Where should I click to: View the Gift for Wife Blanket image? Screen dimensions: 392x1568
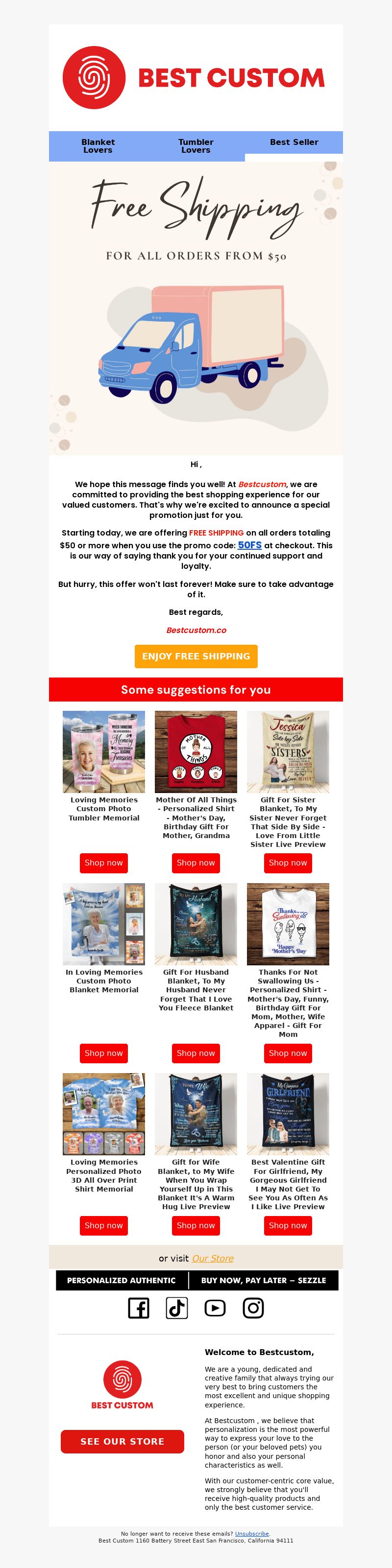196,1114
